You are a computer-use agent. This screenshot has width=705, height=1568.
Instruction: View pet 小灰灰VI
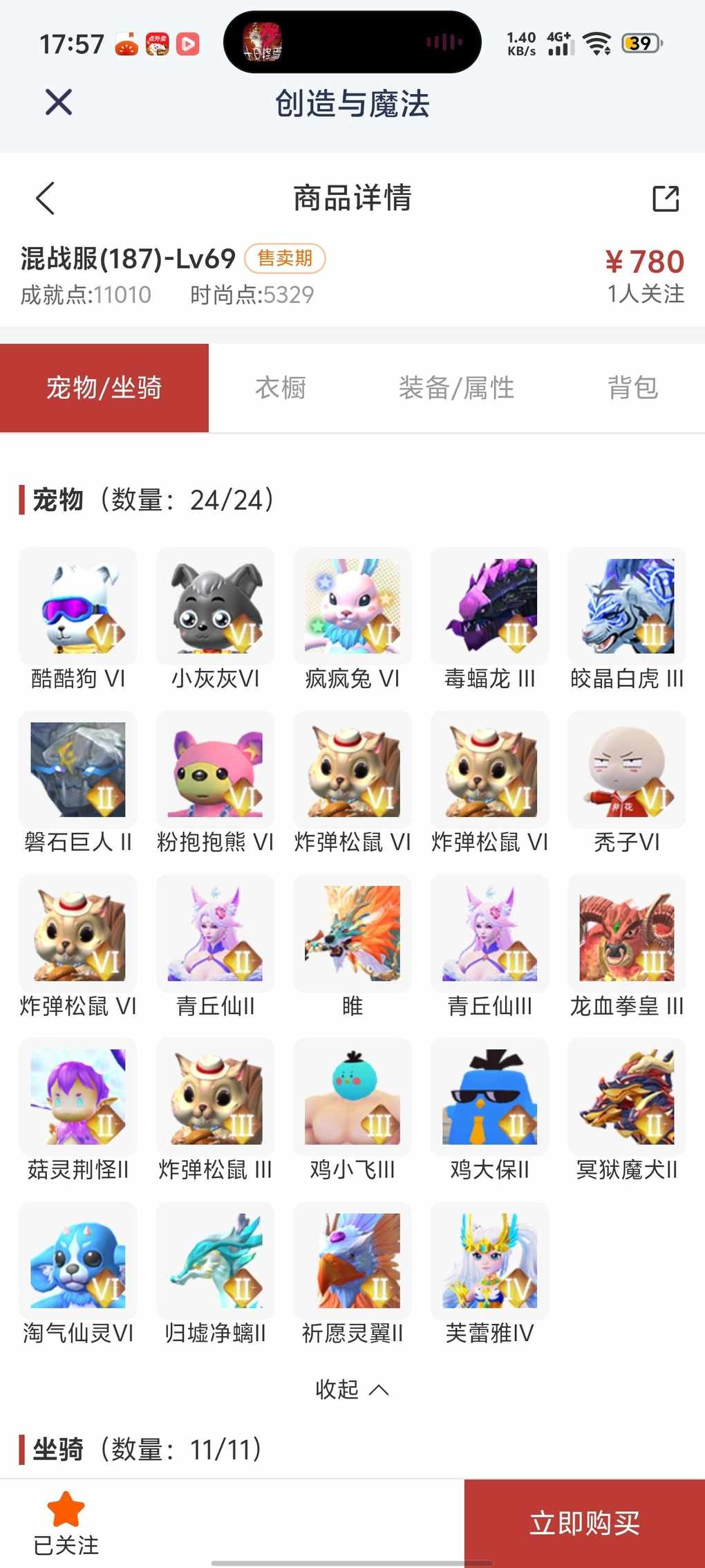click(216, 607)
